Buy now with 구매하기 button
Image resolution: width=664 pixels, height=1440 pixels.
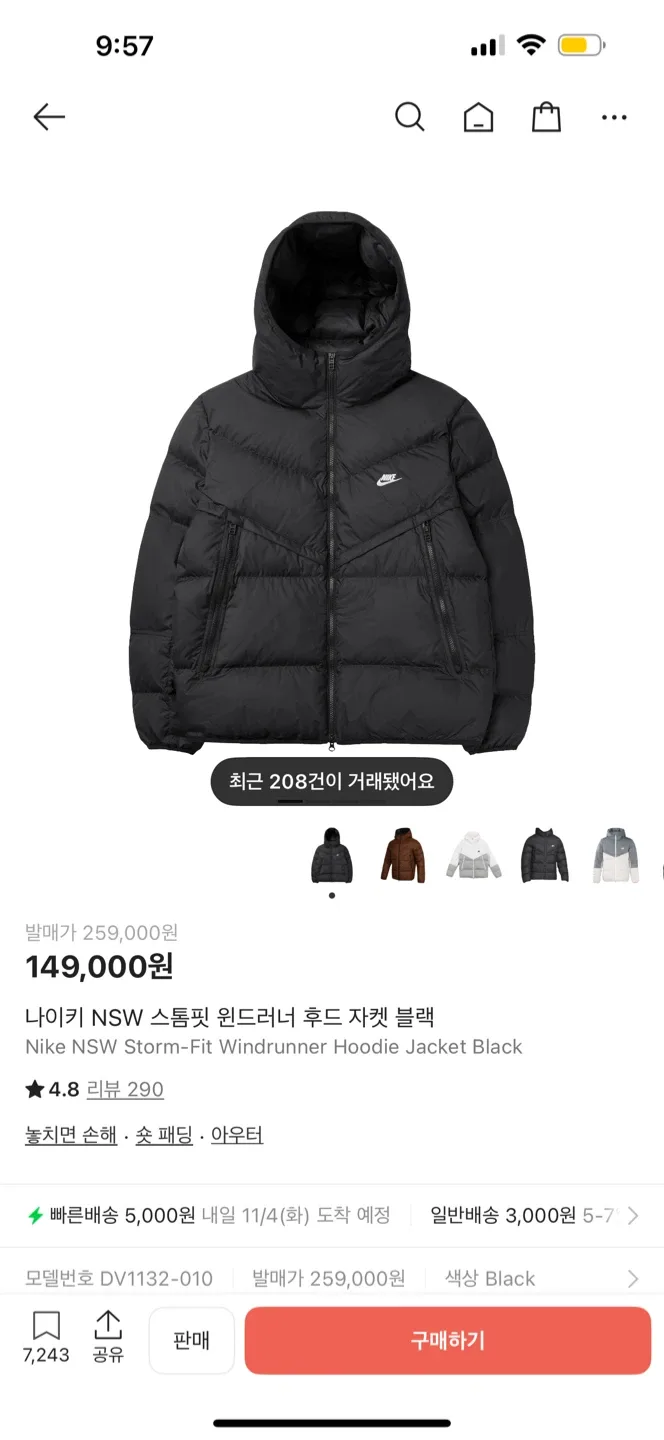click(447, 1340)
